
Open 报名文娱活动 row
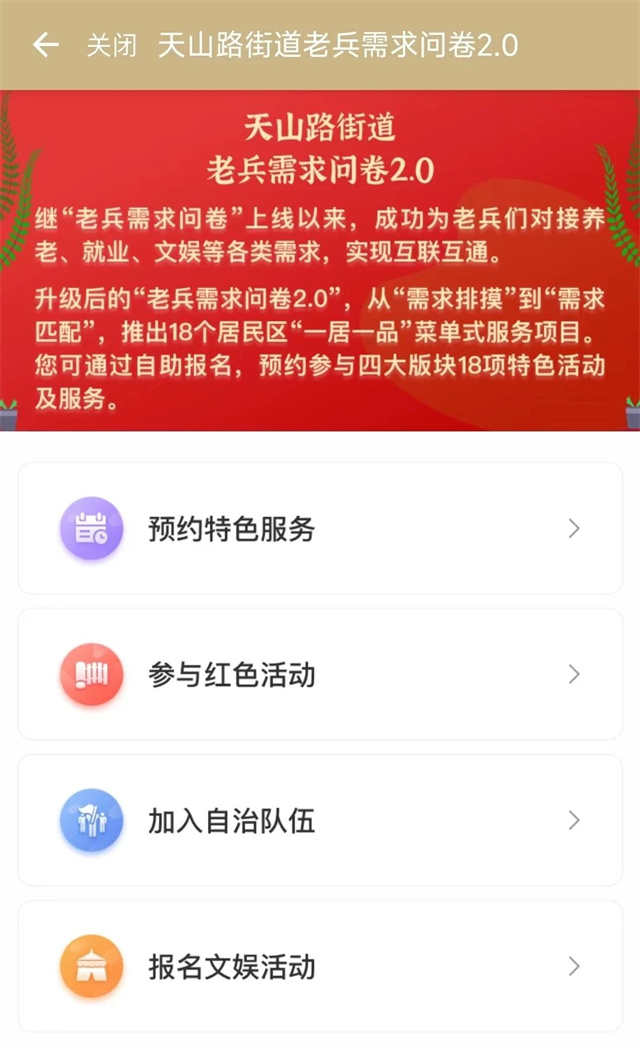(x=320, y=966)
